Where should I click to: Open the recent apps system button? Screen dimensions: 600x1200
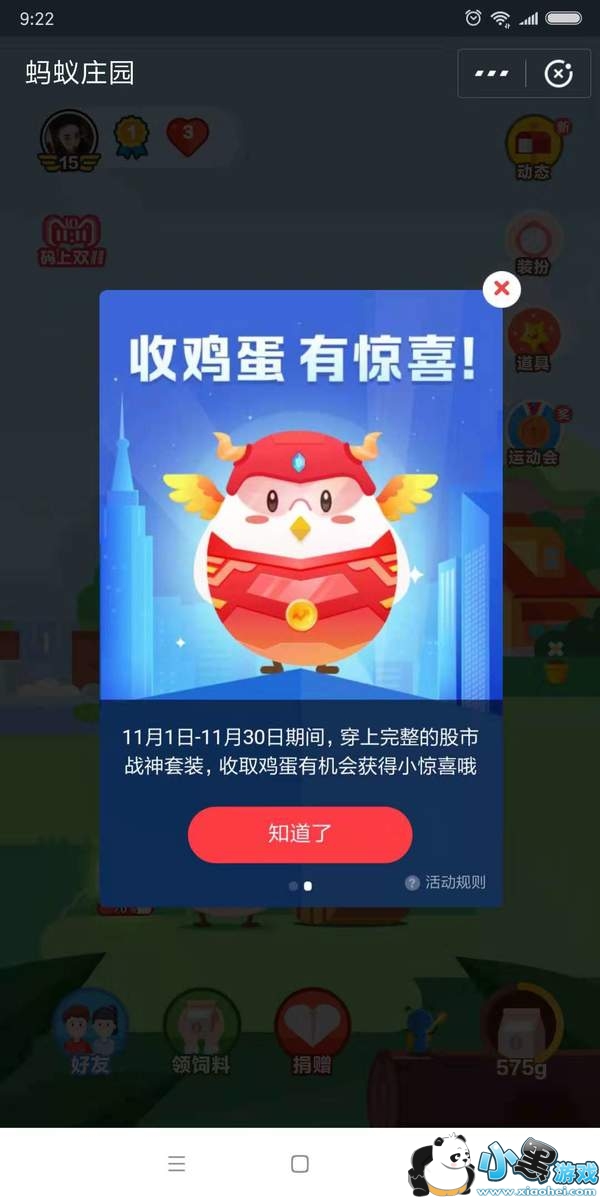[177, 1163]
